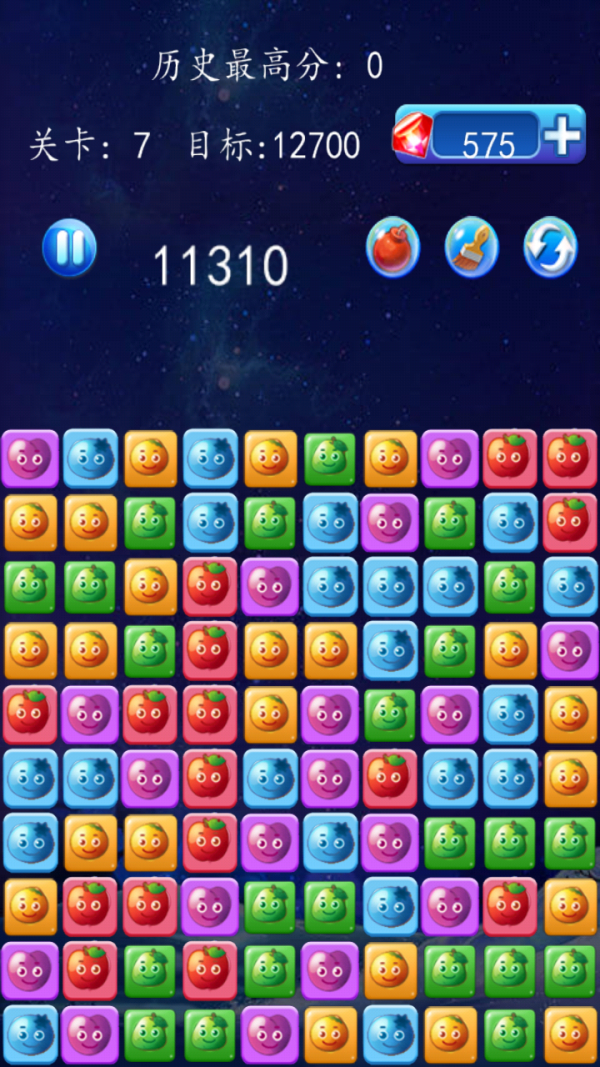This screenshot has width=600, height=1067.
Task: Use the bomb power-up
Action: click(x=393, y=247)
